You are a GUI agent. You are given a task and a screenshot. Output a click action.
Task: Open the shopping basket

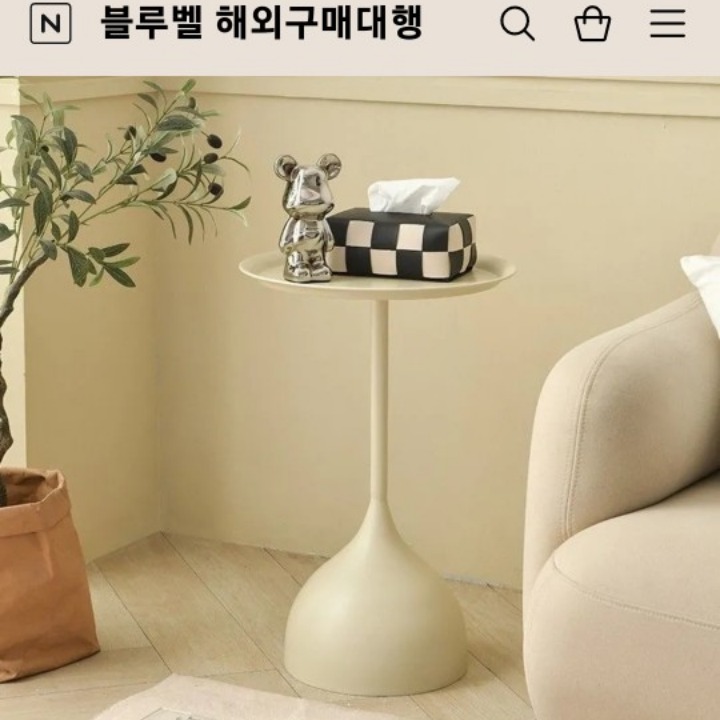(592, 24)
